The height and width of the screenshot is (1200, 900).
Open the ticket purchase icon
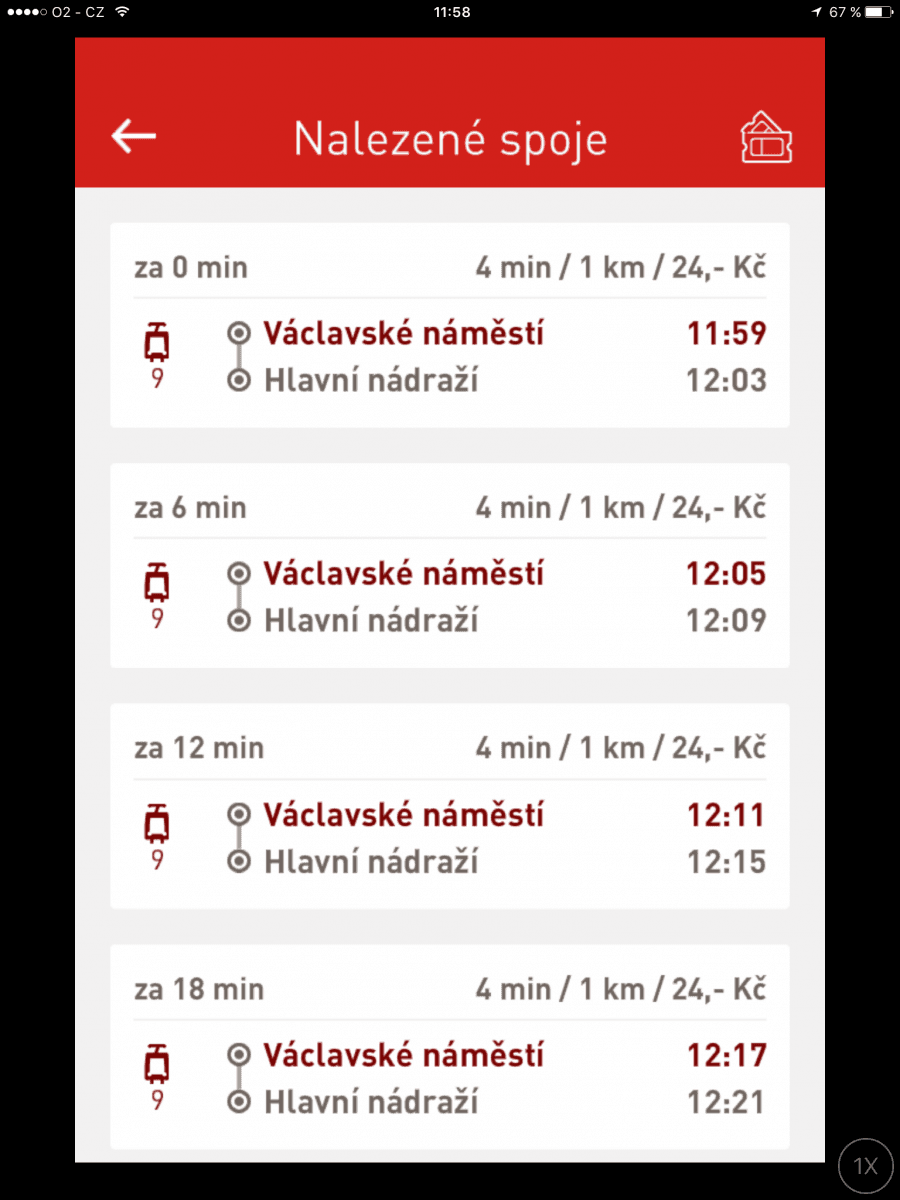click(x=766, y=137)
